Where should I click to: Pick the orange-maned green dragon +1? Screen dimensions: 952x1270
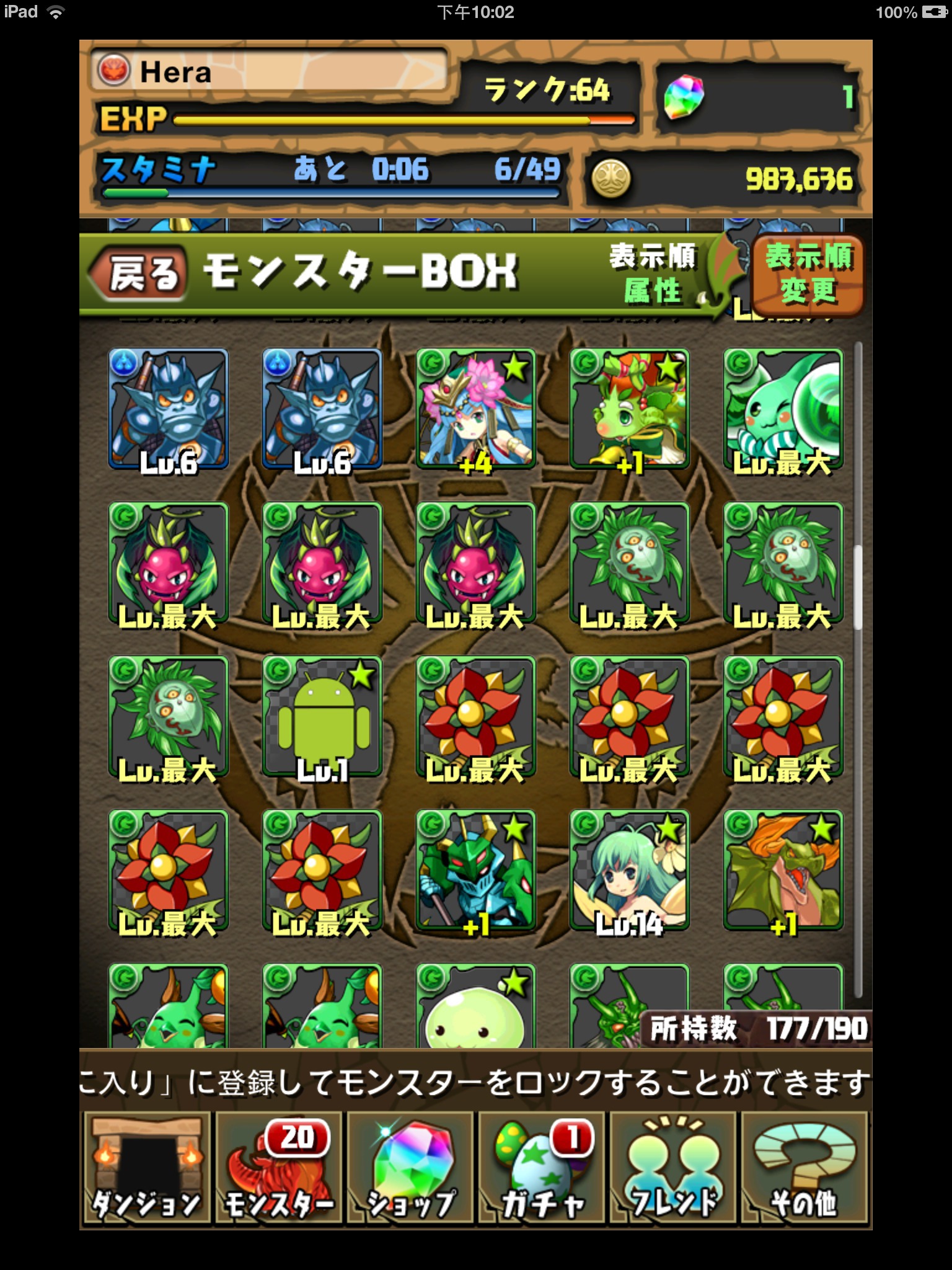783,870
